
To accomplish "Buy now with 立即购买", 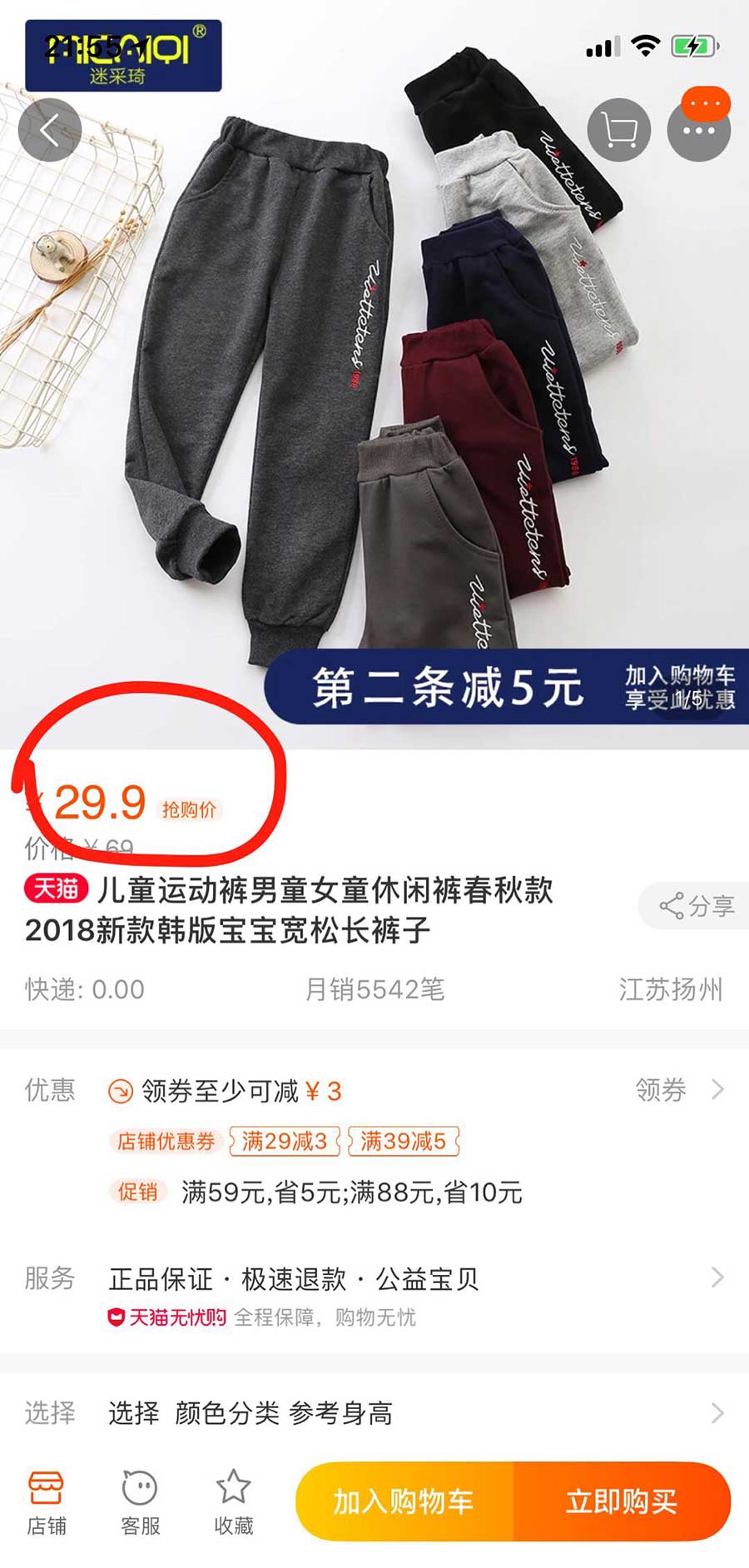I will pyautogui.click(x=622, y=1501).
